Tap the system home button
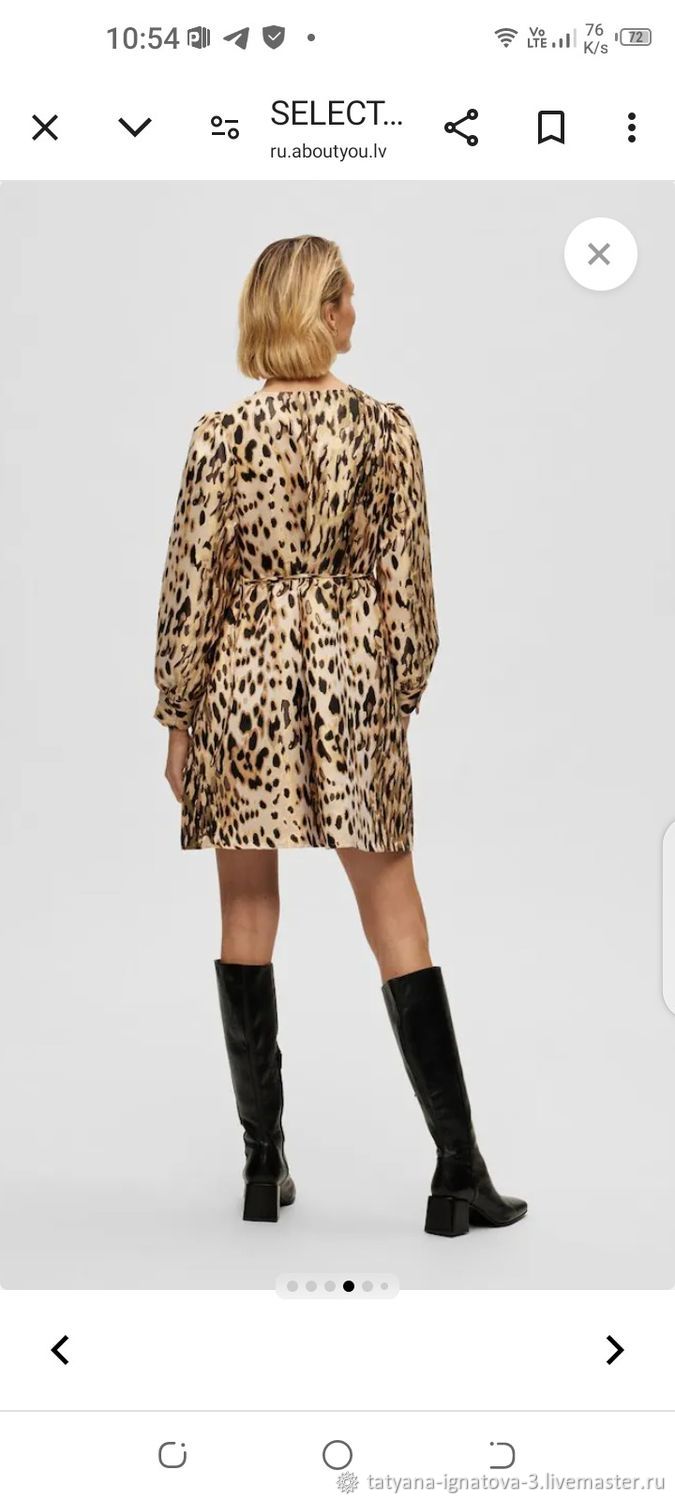The height and width of the screenshot is (1500, 675). coord(337,1454)
